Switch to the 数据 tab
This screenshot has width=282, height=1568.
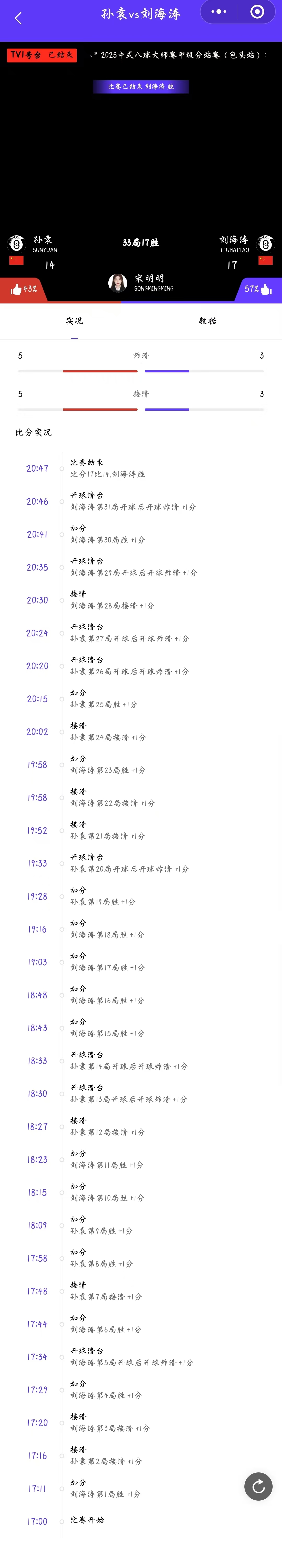(x=207, y=321)
